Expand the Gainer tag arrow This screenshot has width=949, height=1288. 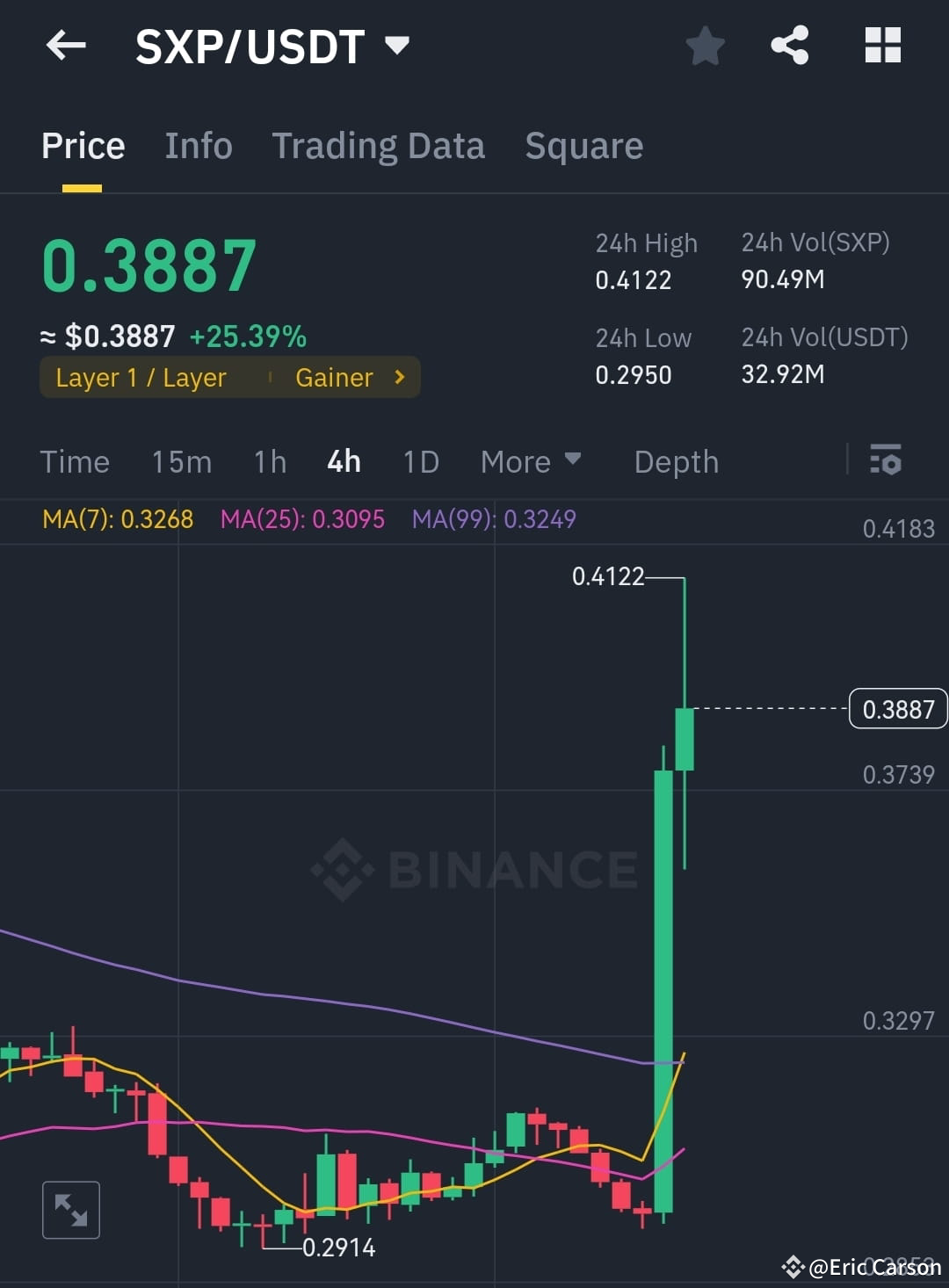(x=399, y=377)
